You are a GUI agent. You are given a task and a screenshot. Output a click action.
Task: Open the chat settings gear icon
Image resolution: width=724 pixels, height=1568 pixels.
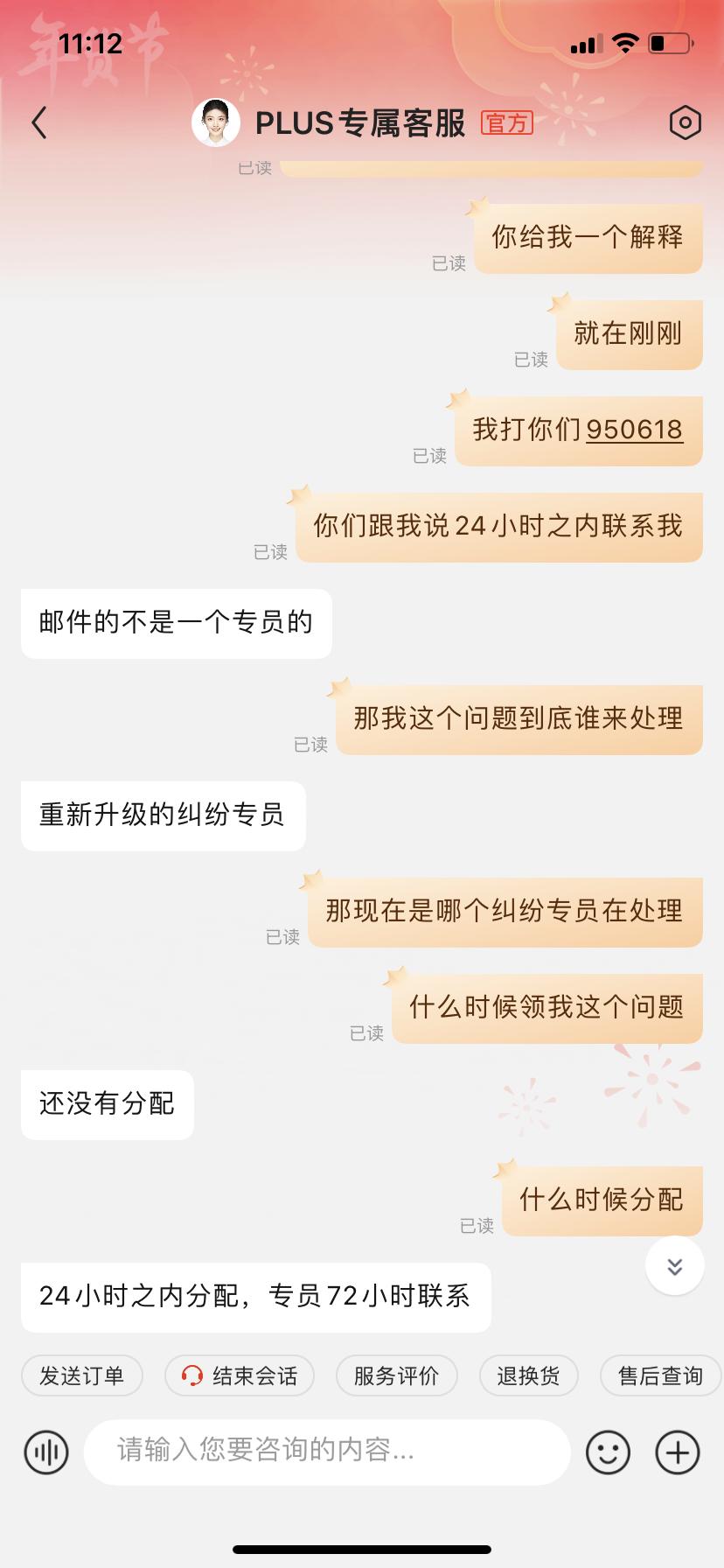click(x=686, y=122)
